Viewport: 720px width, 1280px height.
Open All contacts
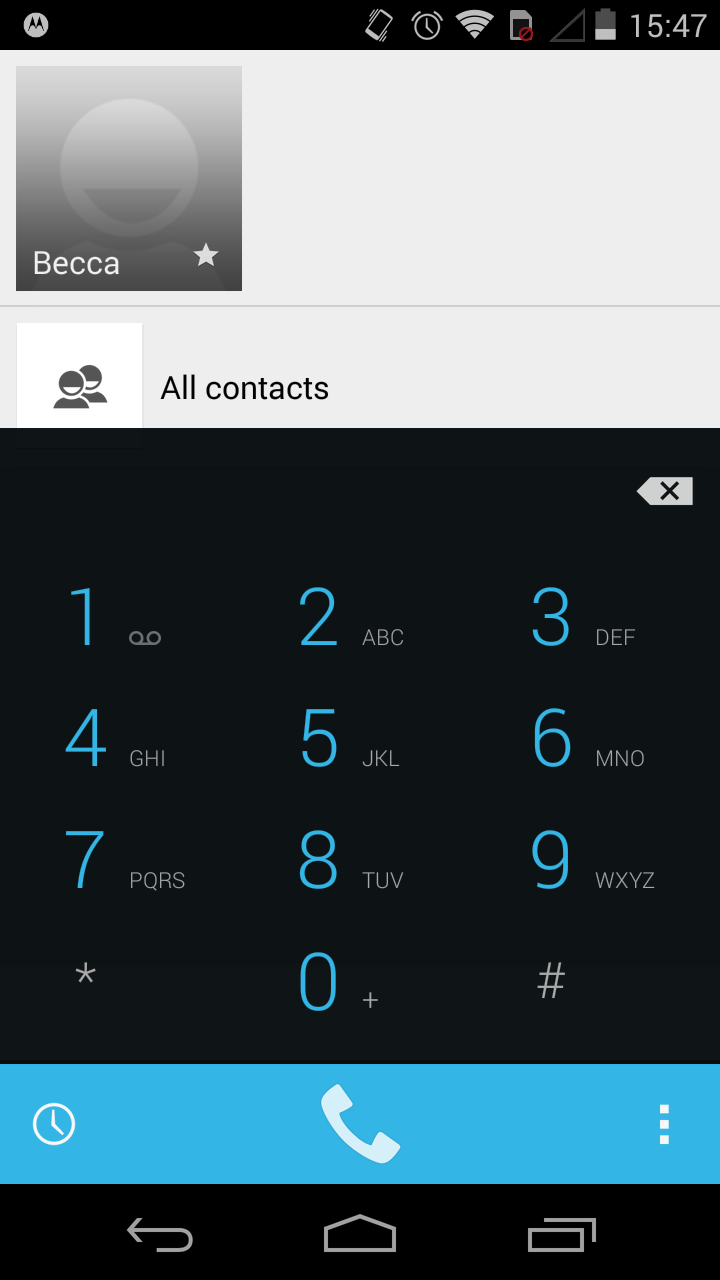(x=360, y=387)
